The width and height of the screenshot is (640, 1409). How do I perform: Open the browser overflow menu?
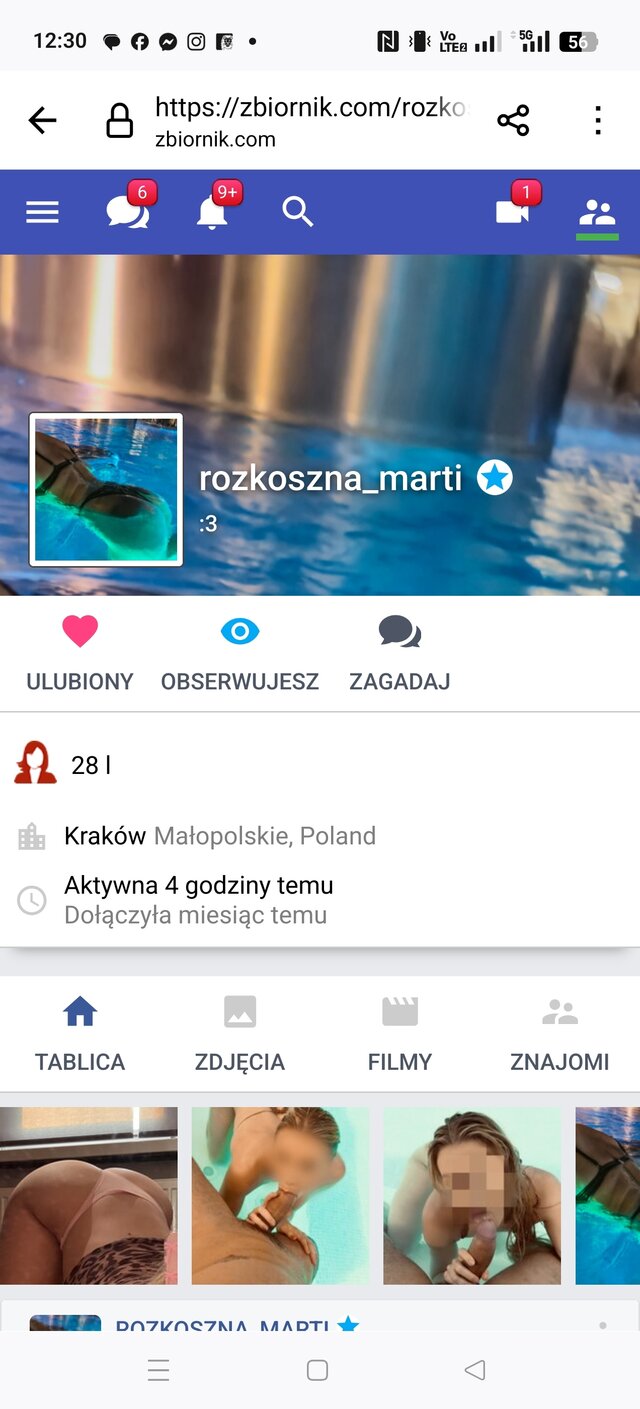pyautogui.click(x=597, y=121)
